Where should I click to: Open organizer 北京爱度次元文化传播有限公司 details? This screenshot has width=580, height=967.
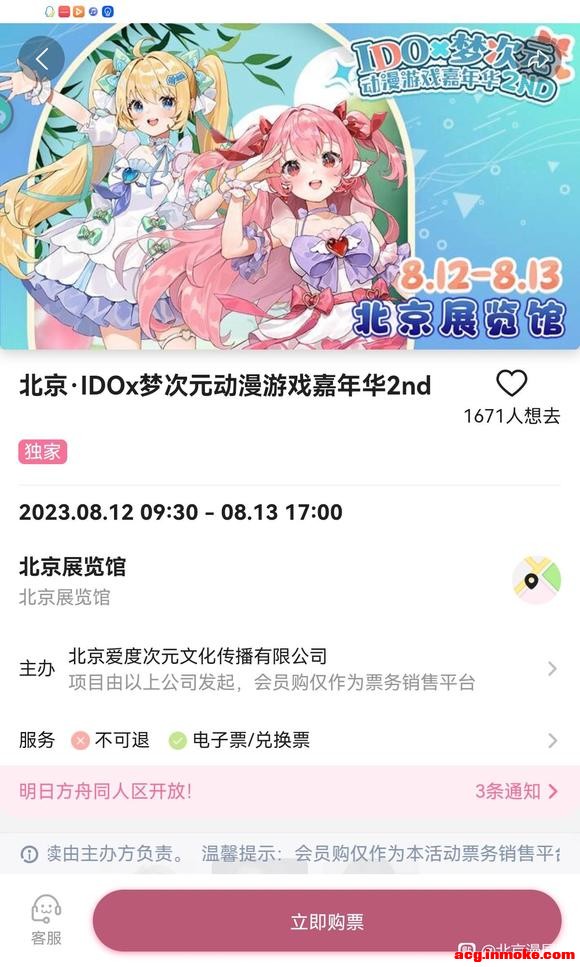pyautogui.click(x=289, y=669)
